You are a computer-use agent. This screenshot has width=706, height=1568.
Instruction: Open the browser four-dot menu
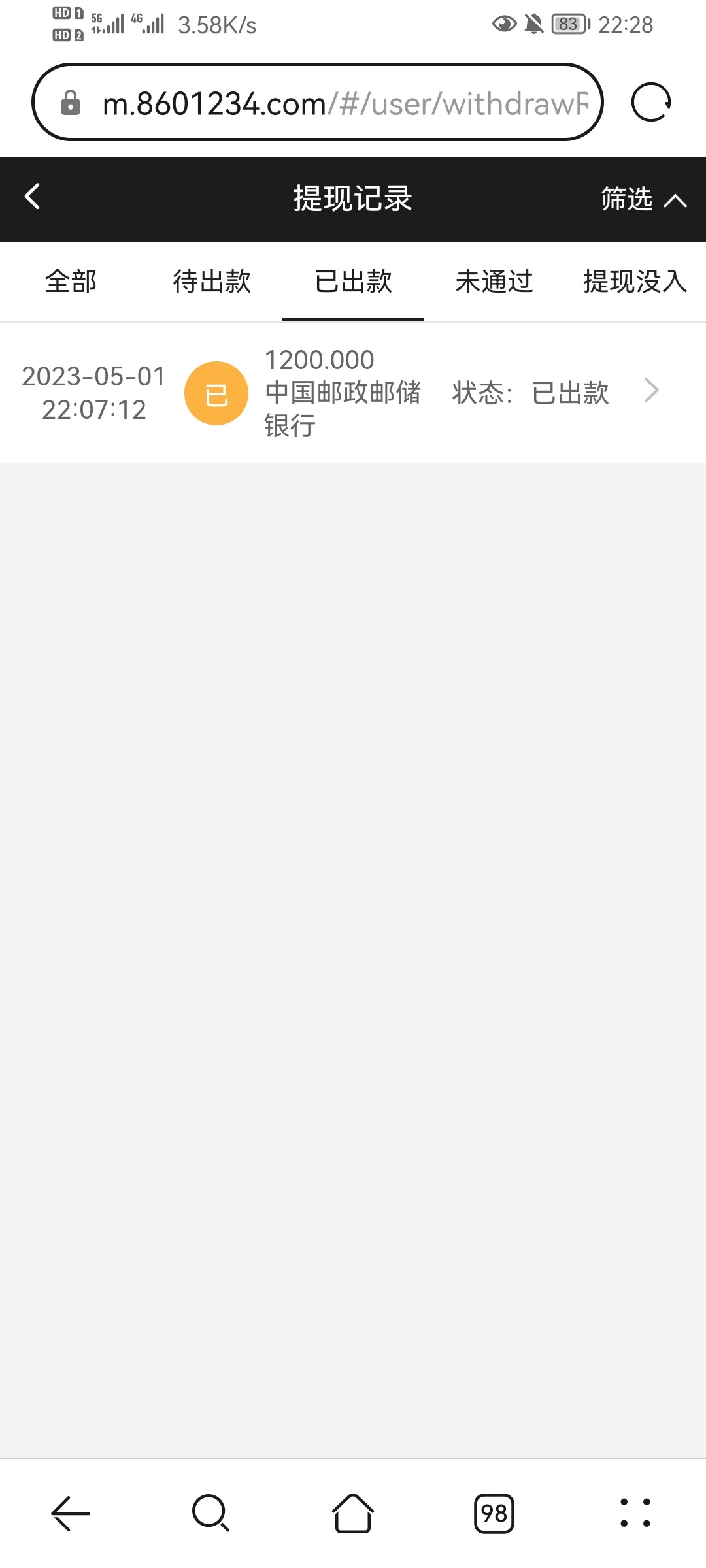tap(635, 1512)
